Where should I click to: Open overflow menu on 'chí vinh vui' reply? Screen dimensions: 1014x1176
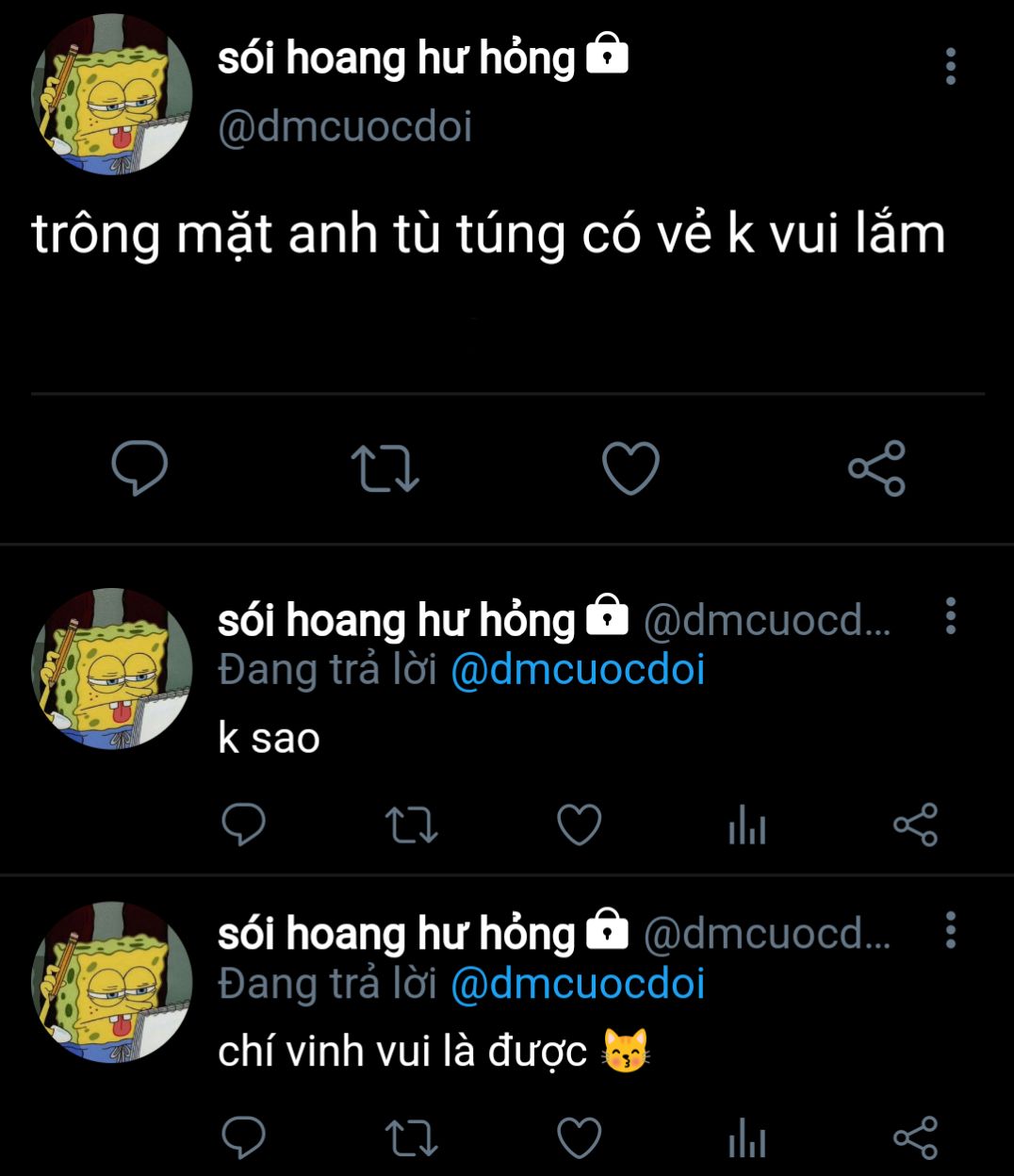coord(951,929)
